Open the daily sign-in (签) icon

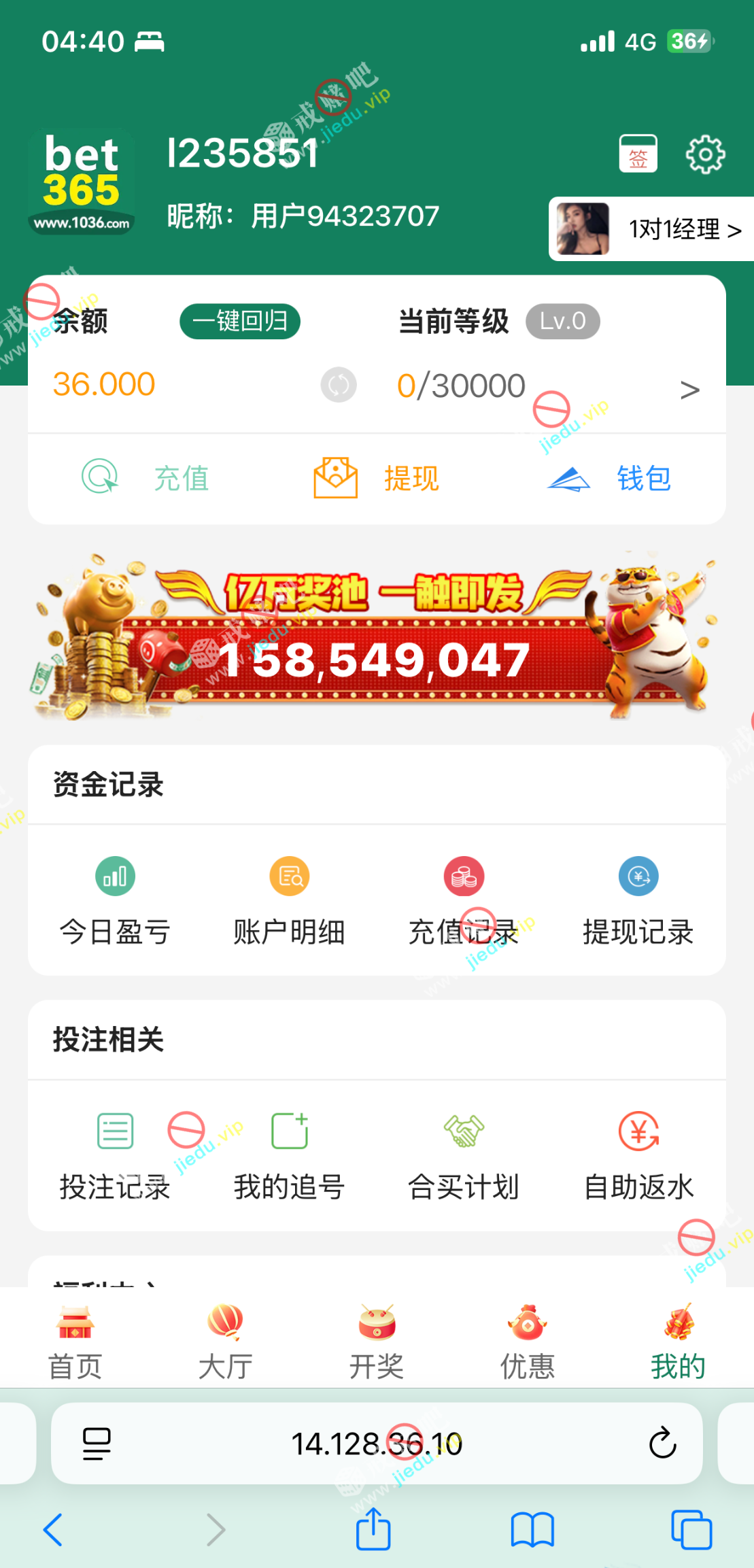(638, 154)
